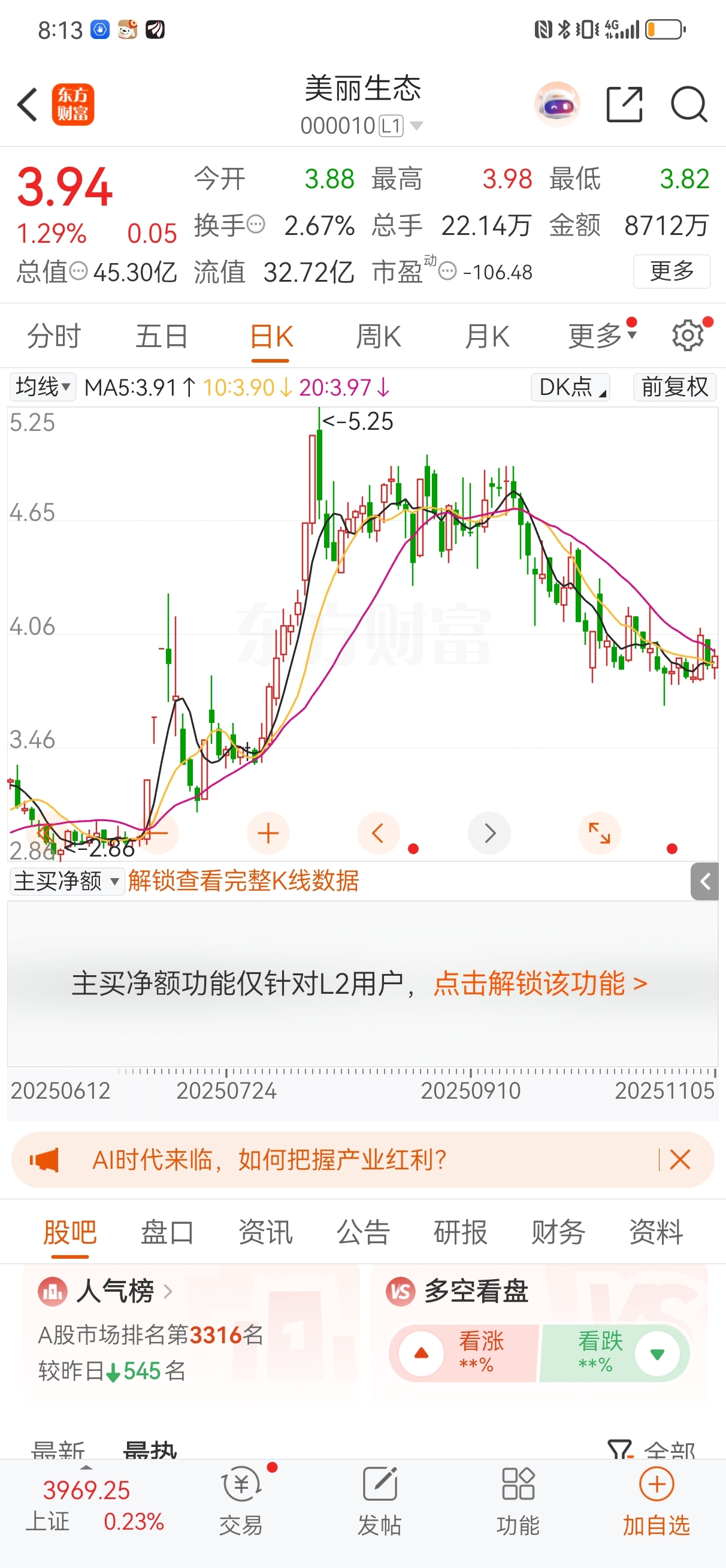Switch to the 分时 chart tab
The height and width of the screenshot is (1568, 726).
[x=53, y=337]
